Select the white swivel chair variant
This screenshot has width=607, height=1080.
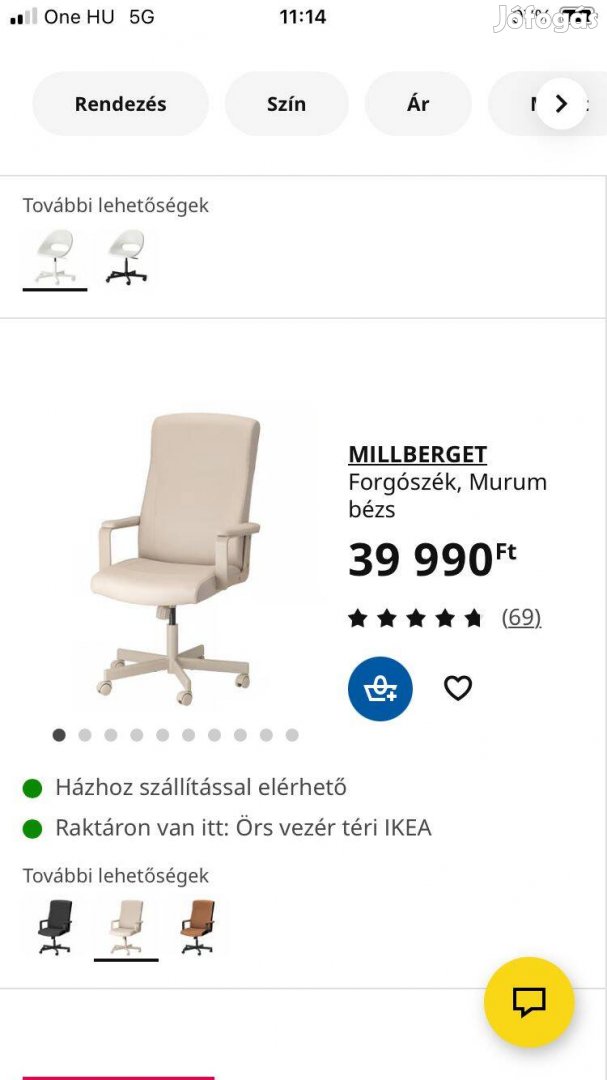(x=55, y=257)
